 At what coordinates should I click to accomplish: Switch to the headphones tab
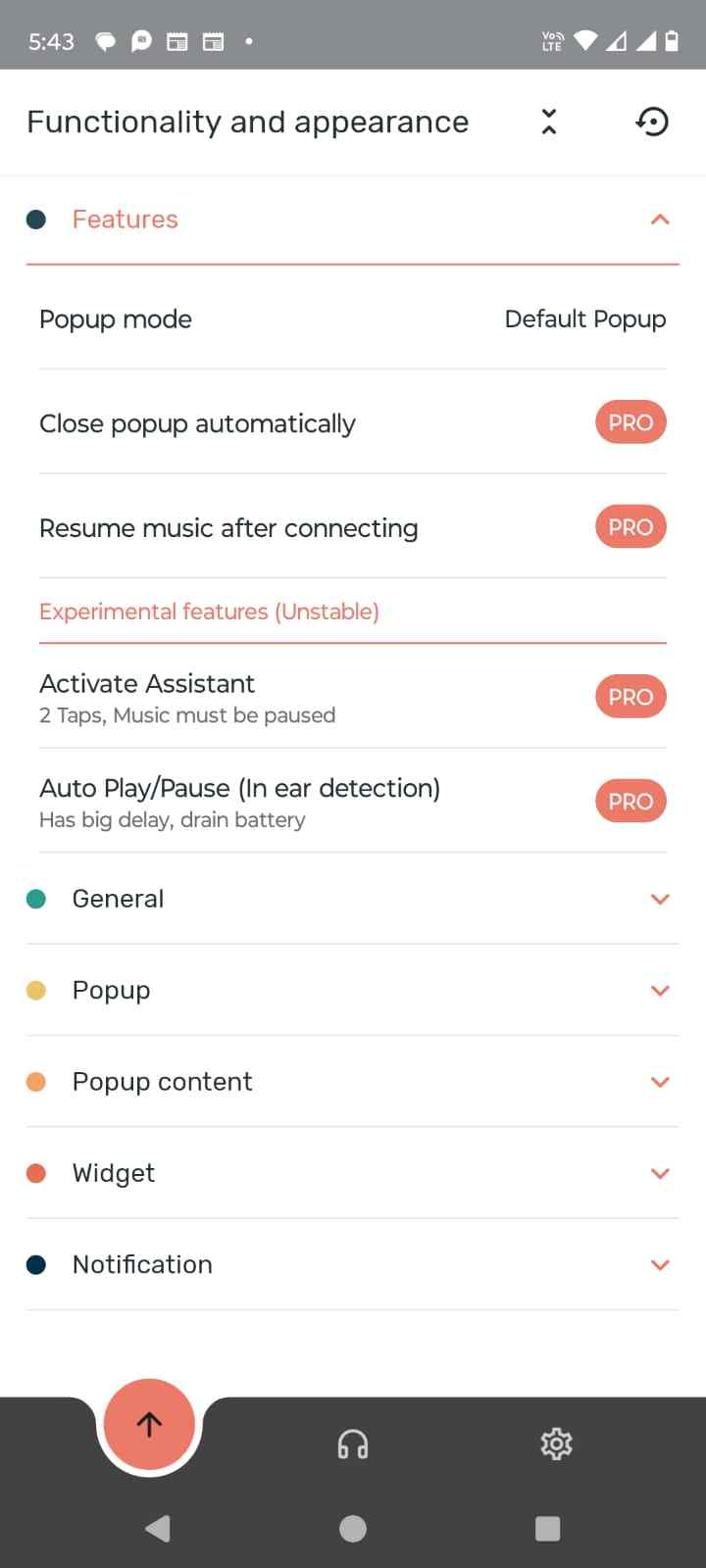(x=353, y=1445)
